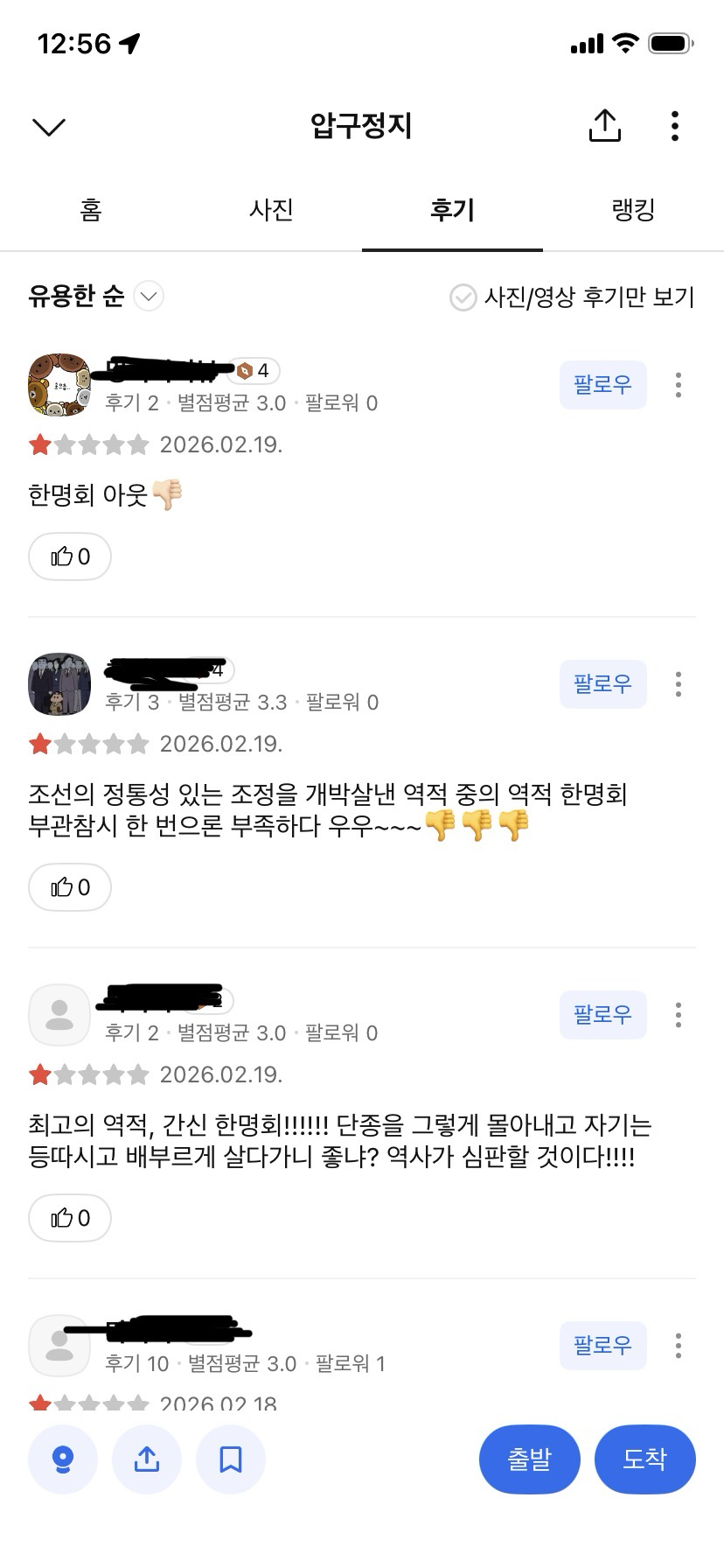Open the street view icon at bottom
The height and width of the screenshot is (1568, 724).
[x=63, y=1459]
